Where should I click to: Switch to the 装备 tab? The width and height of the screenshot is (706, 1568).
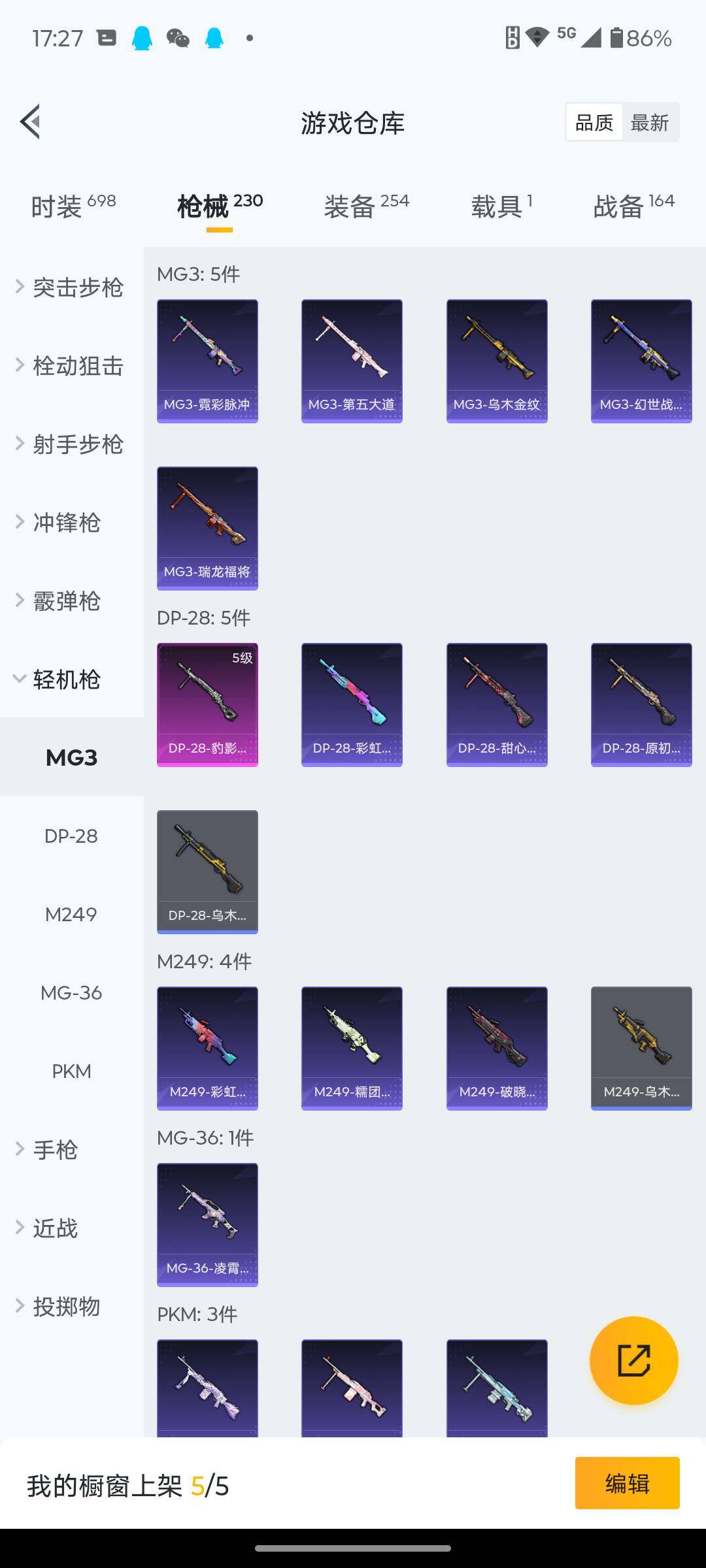point(366,206)
